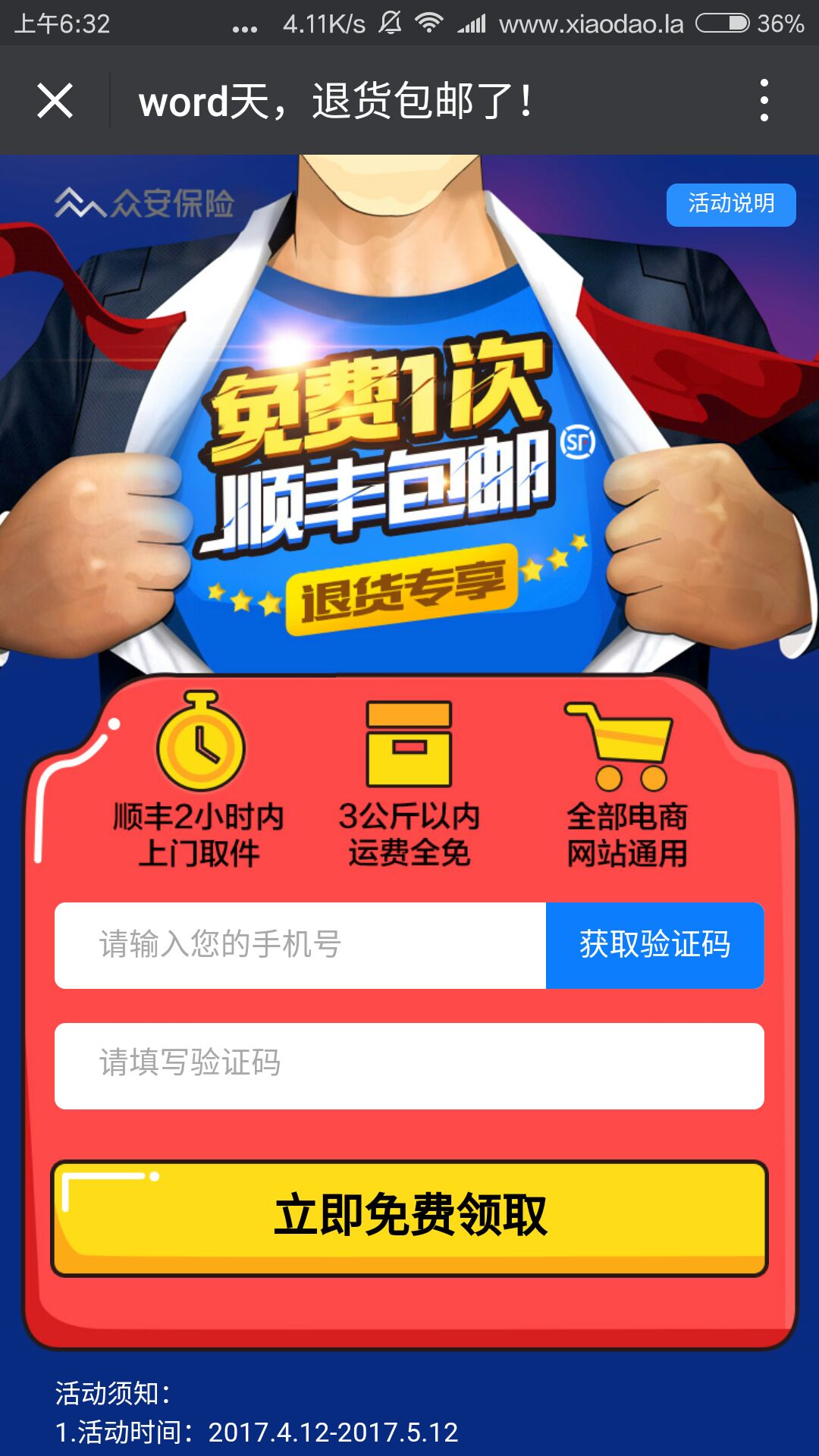Tap 立即免费领取 to claim the offer
819x1456 pixels.
(409, 1216)
